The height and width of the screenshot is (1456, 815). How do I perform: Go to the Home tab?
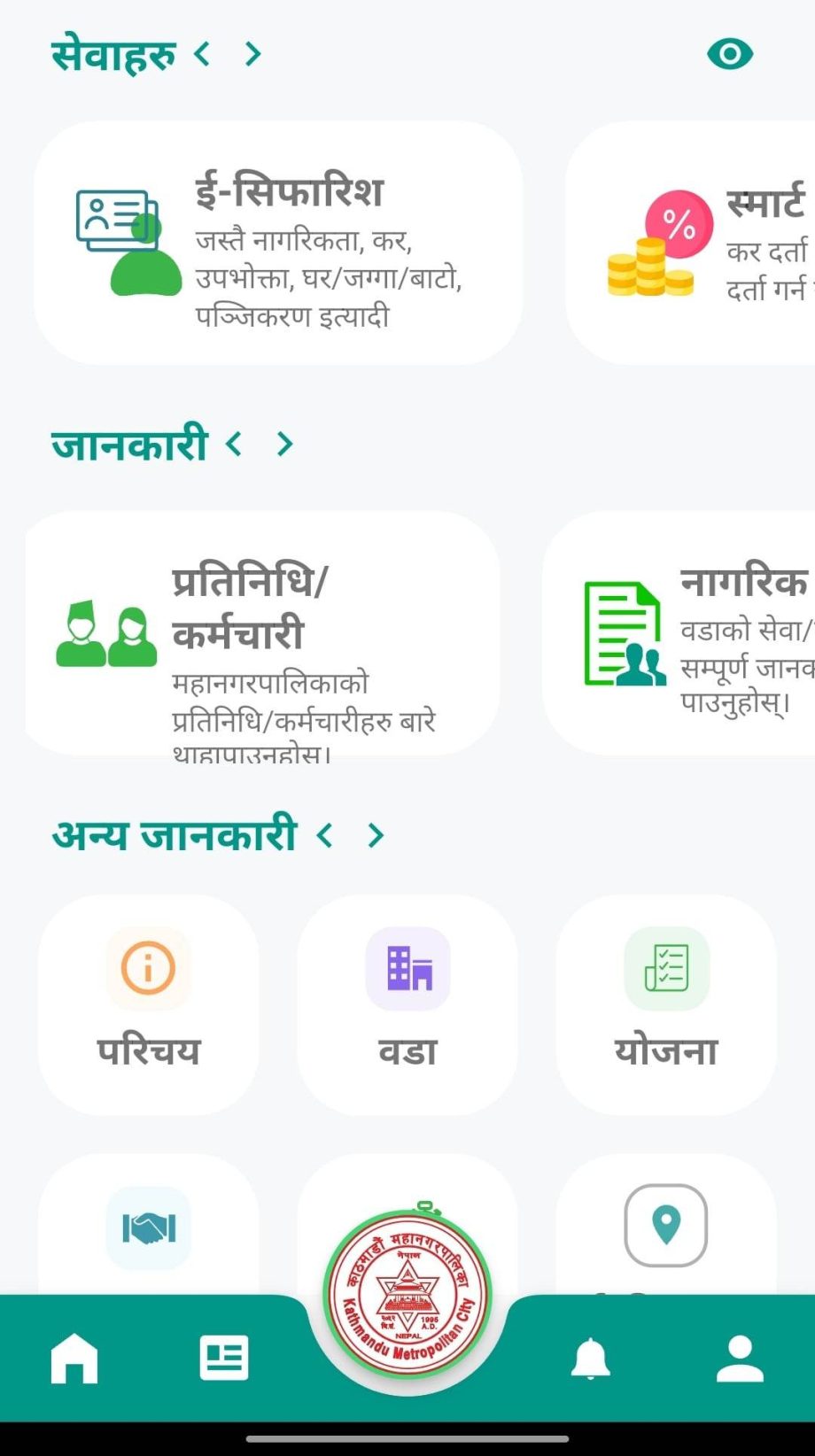[74, 1358]
